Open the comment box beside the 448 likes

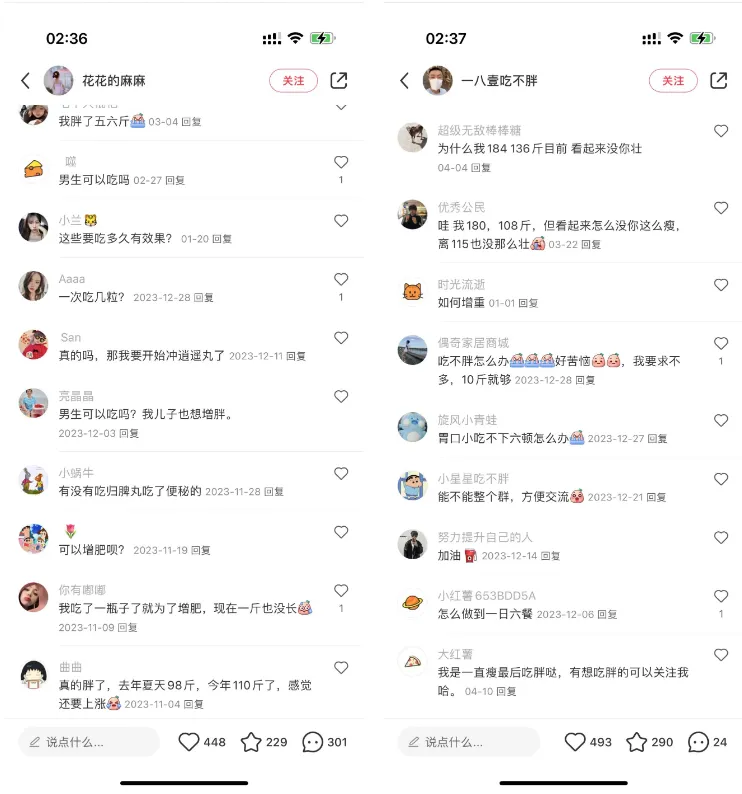(x=89, y=742)
